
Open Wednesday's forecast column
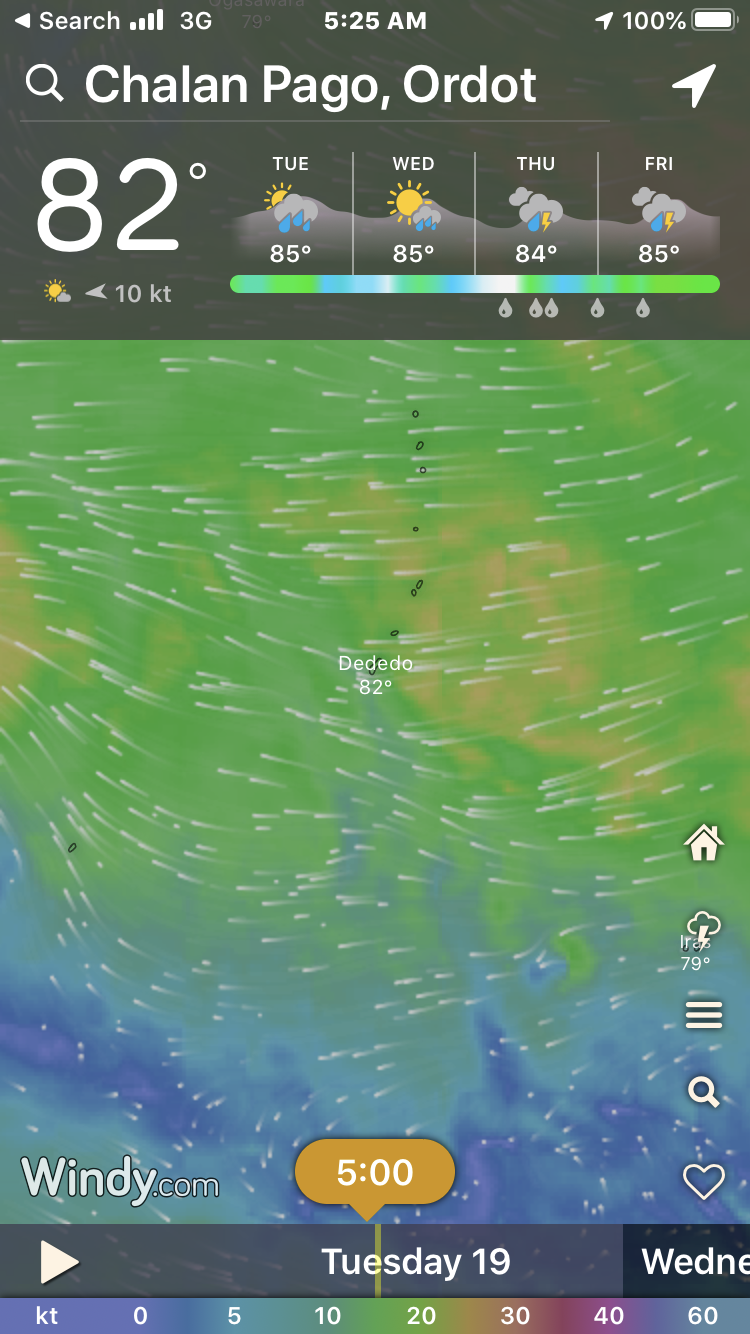413,212
